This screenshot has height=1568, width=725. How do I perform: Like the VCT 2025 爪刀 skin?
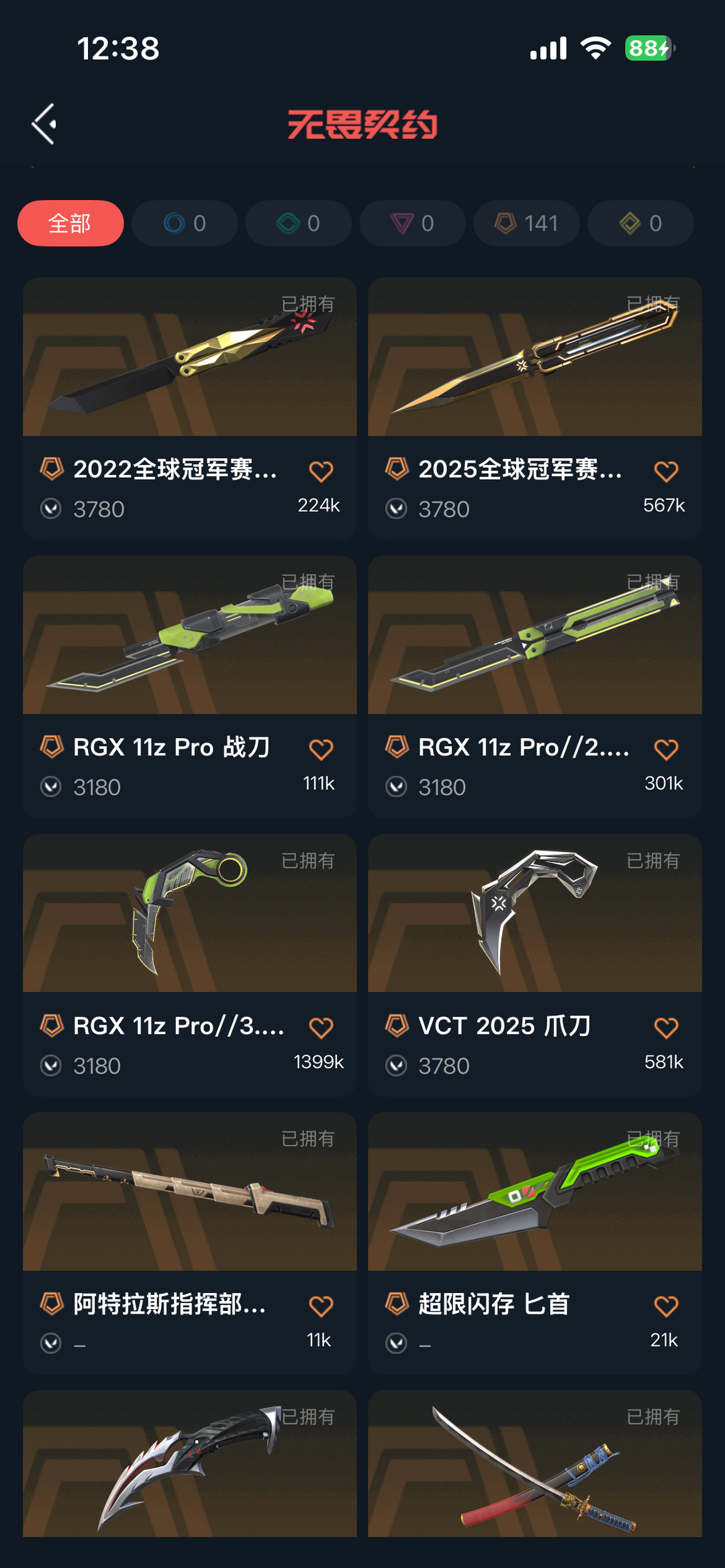tap(666, 1028)
